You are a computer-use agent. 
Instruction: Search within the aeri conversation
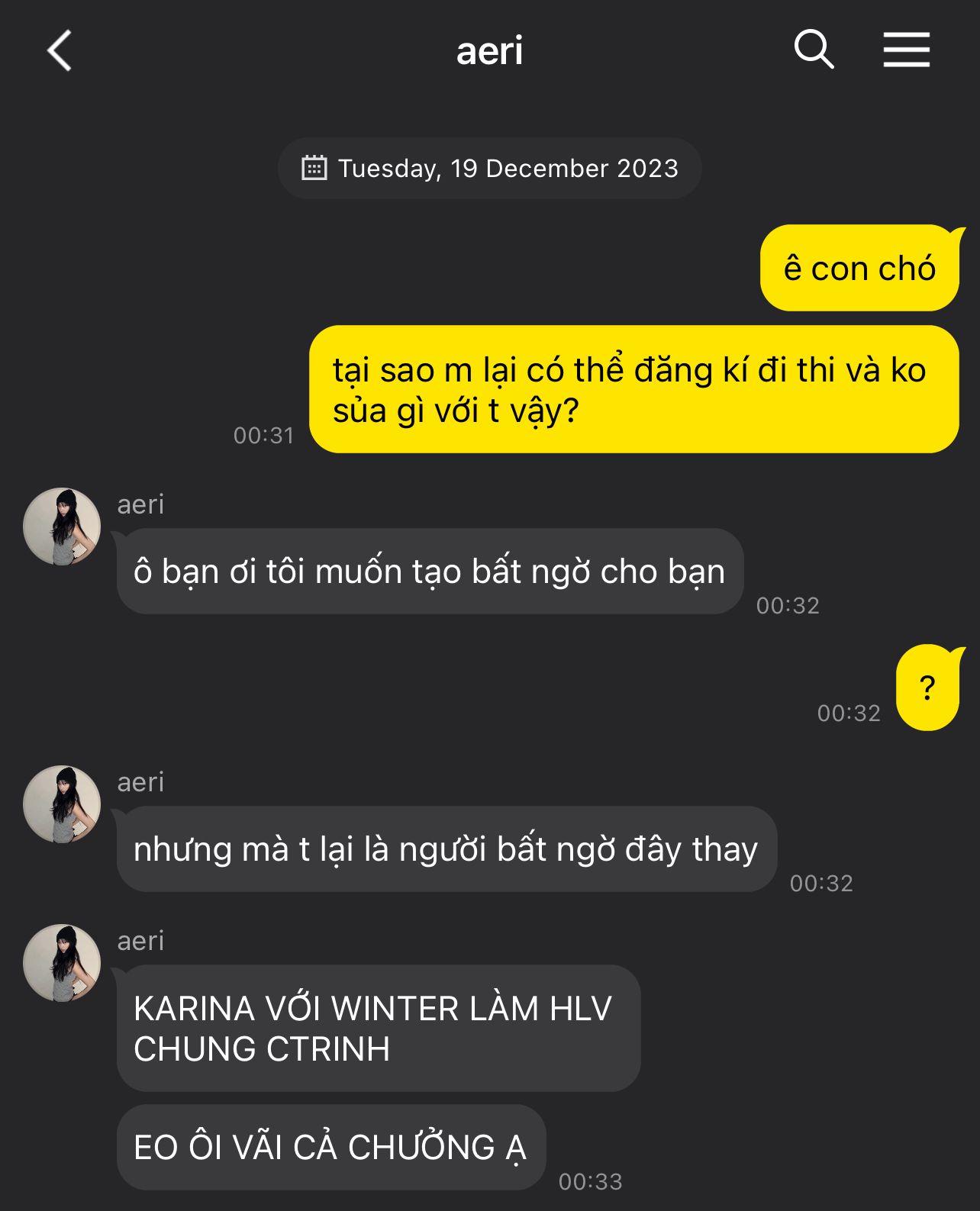[x=813, y=50]
